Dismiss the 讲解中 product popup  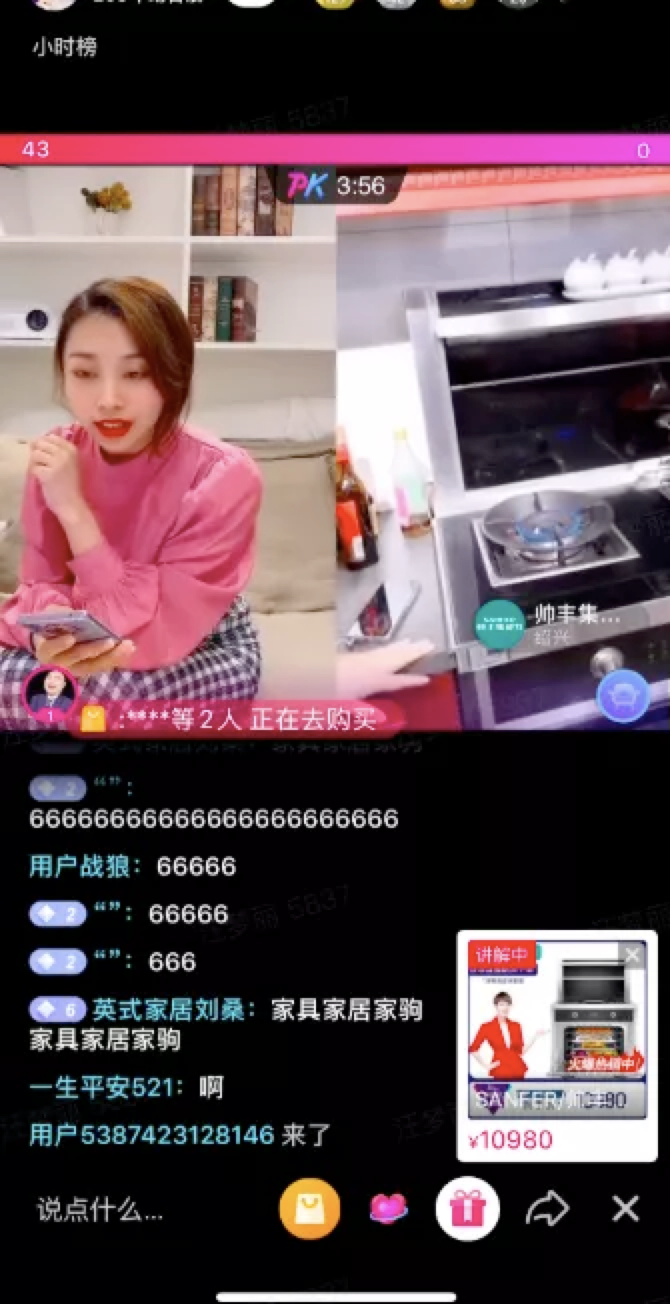coord(632,956)
